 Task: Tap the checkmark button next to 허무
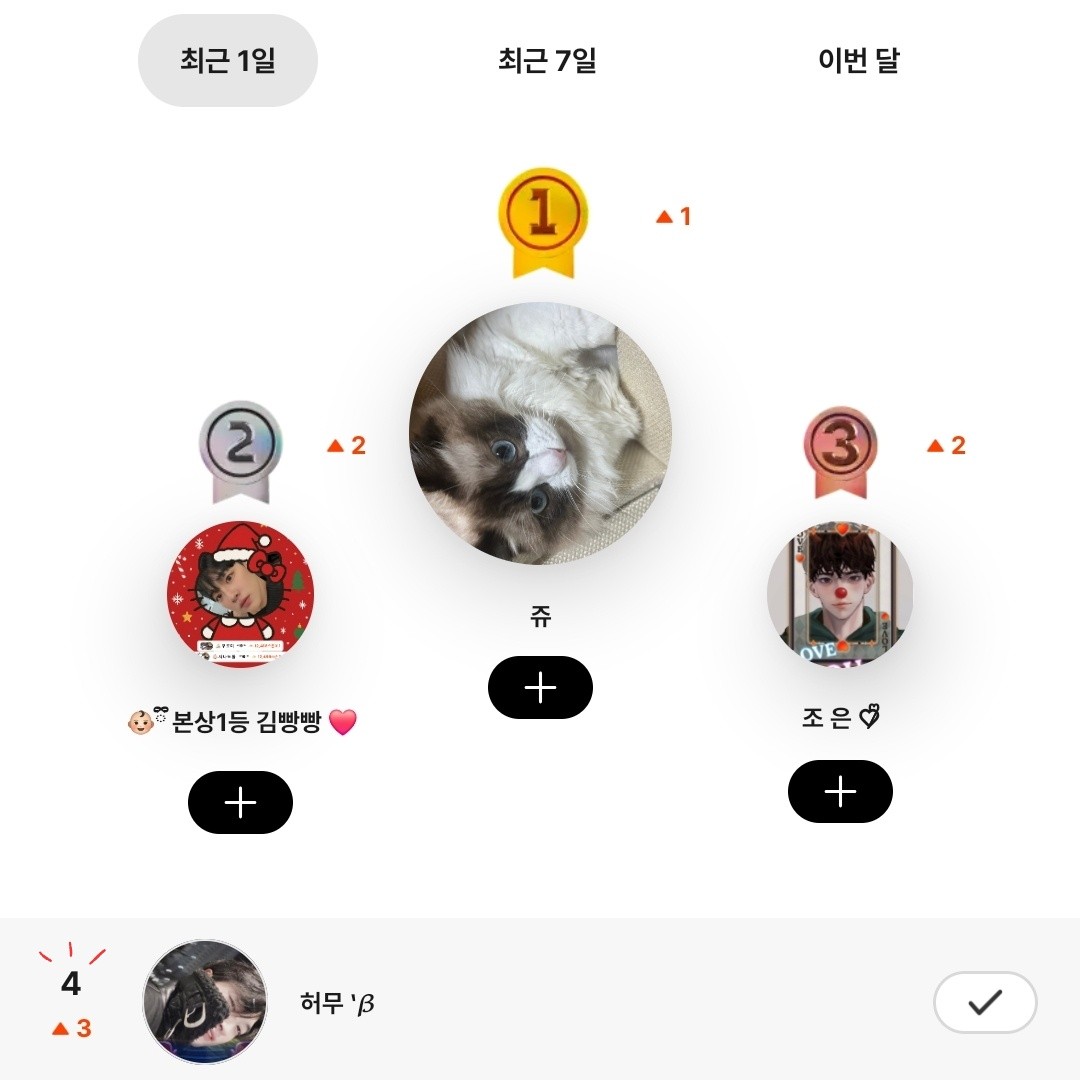985,1002
